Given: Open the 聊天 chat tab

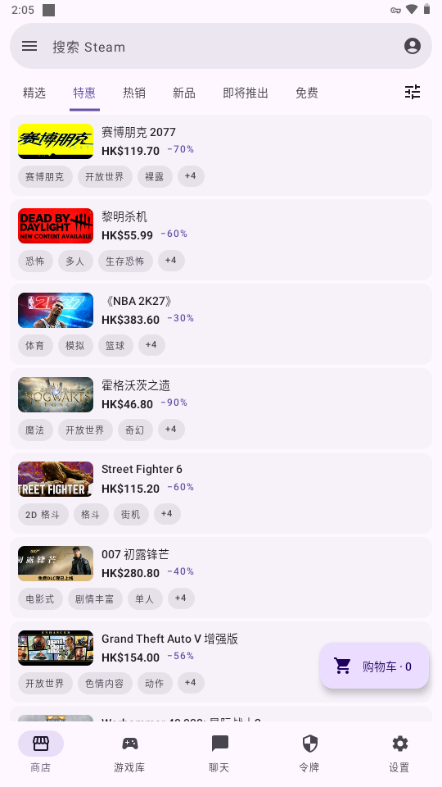Looking at the screenshot, I should 219,751.
